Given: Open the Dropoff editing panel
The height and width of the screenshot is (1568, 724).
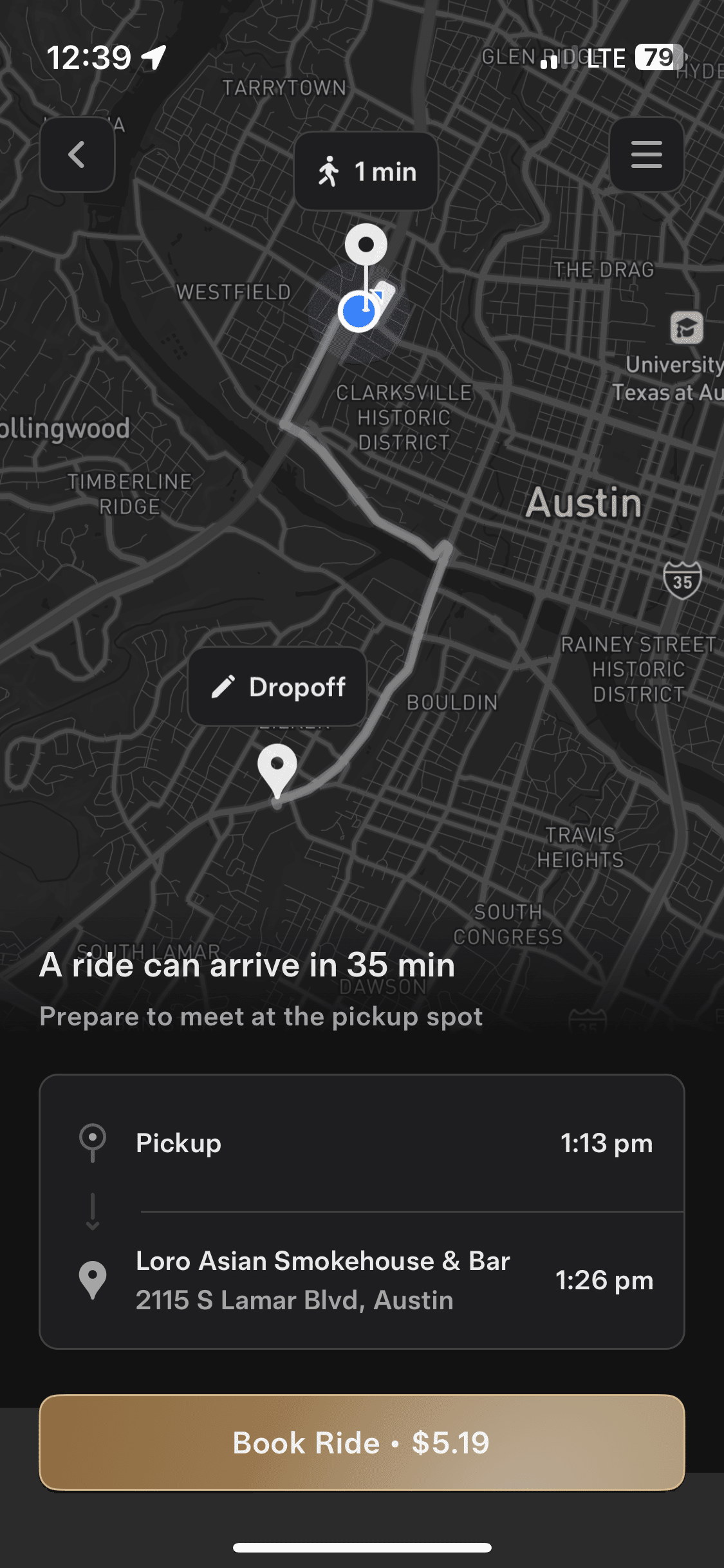Looking at the screenshot, I should [277, 687].
